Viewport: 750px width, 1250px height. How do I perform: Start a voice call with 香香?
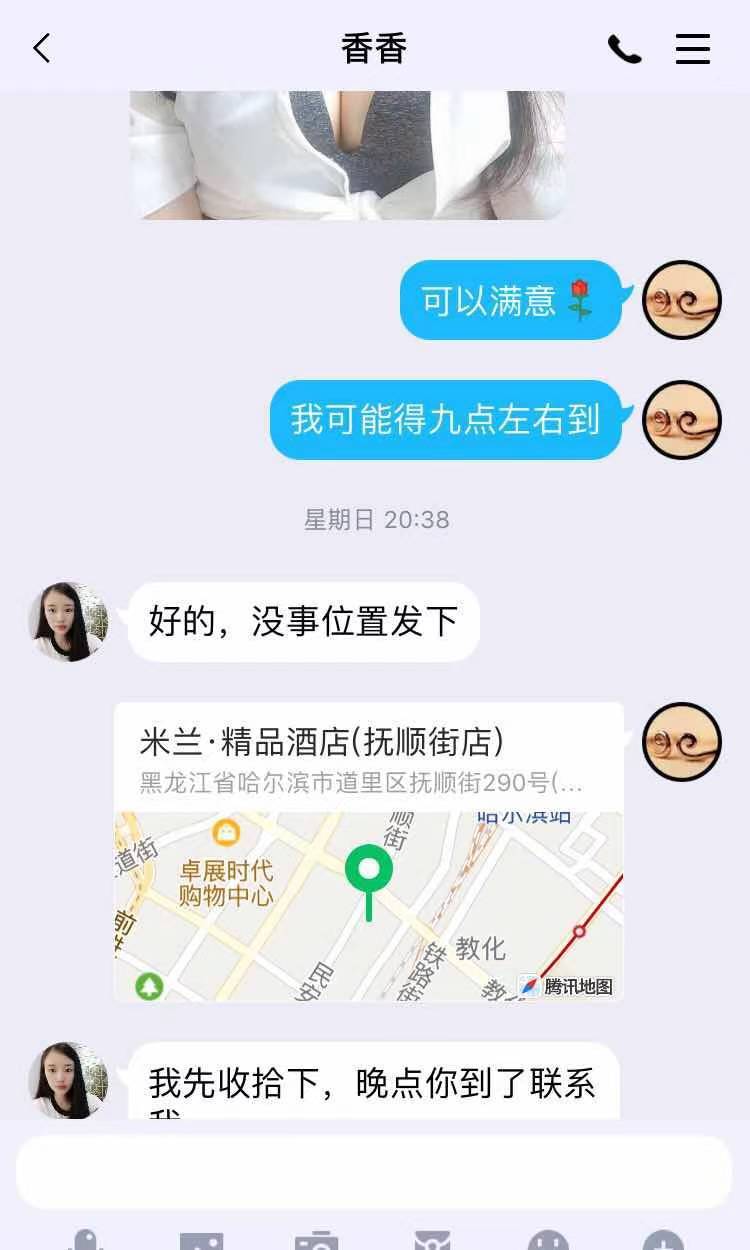[x=624, y=49]
